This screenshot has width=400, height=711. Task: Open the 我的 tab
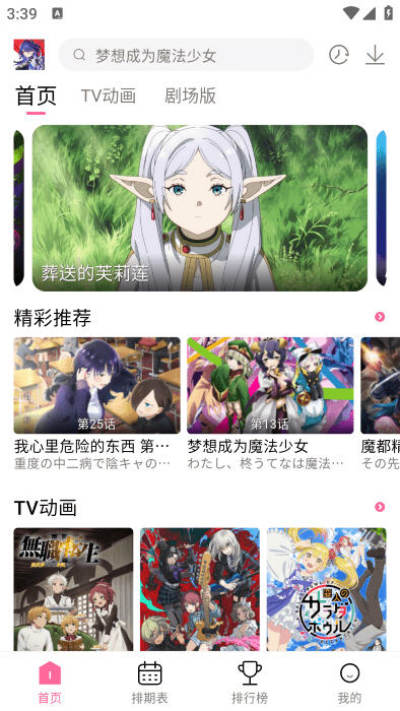pos(350,682)
